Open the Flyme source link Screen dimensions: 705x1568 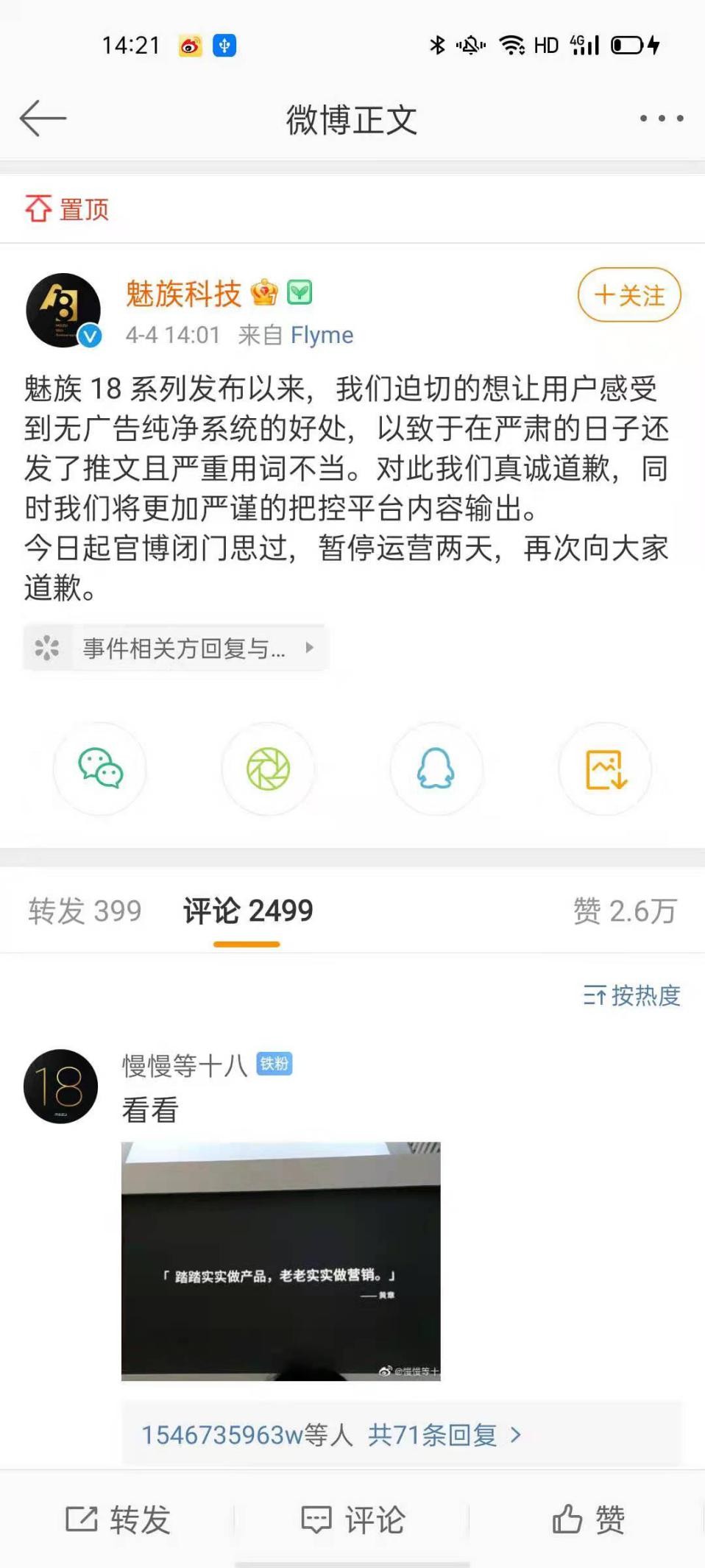[322, 336]
